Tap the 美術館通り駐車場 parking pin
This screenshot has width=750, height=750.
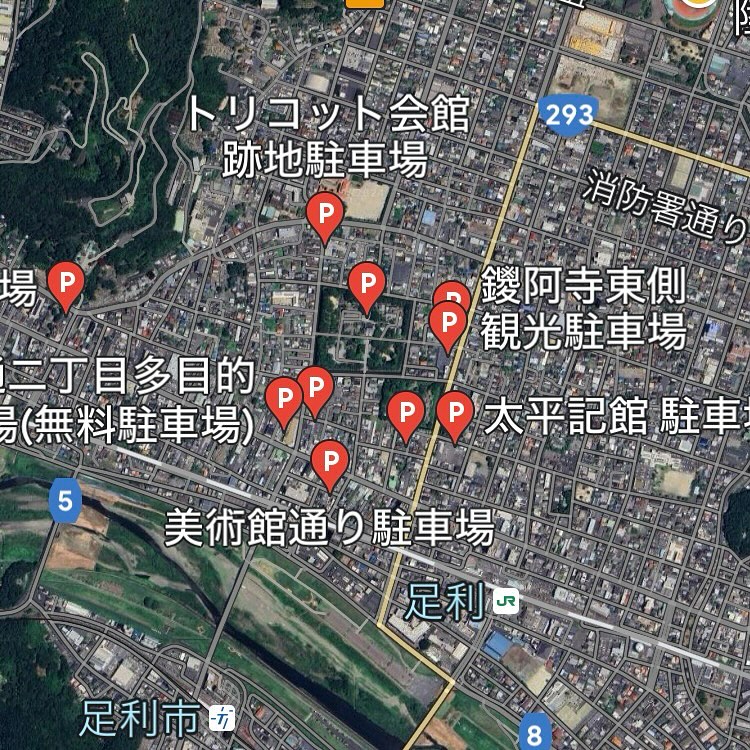click(329, 462)
